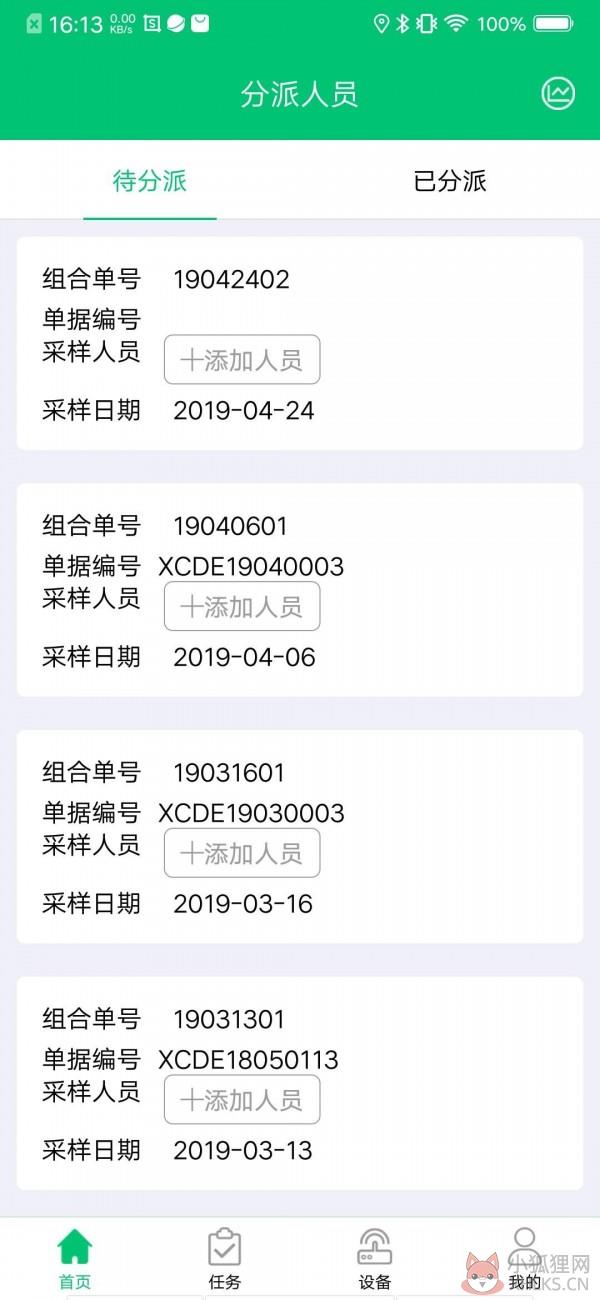This screenshot has height=1300, width=600.
Task: Go to the 首页 home tab
Action: (75, 1258)
